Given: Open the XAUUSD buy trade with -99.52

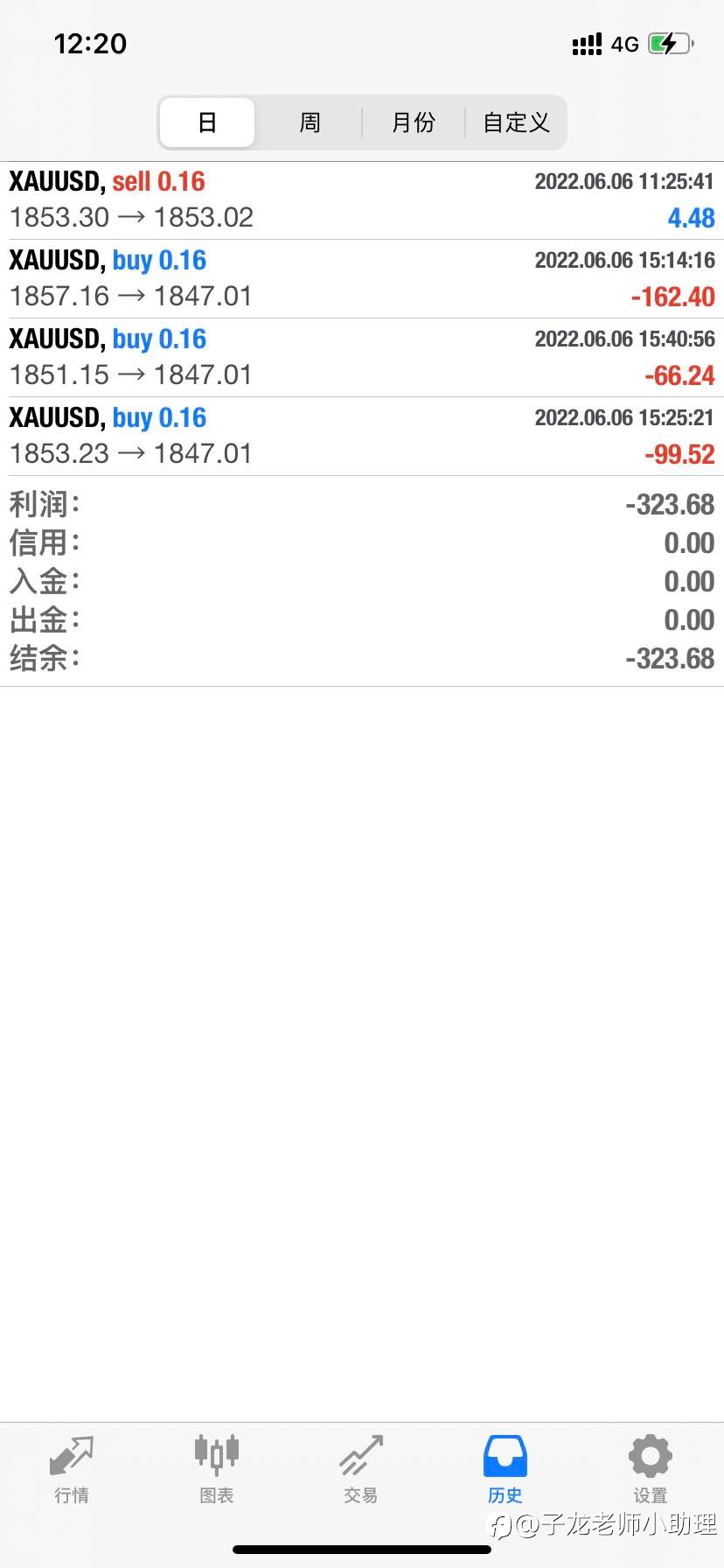Looking at the screenshot, I should [362, 437].
